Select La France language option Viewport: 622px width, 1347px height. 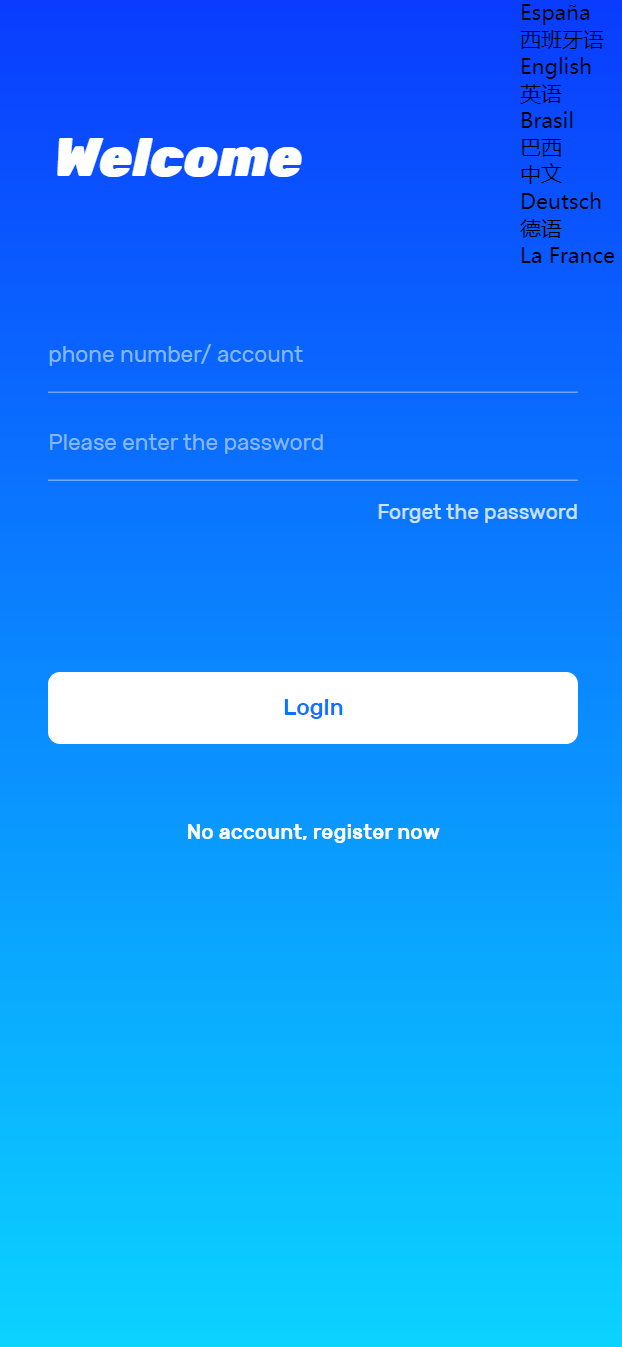(567, 256)
